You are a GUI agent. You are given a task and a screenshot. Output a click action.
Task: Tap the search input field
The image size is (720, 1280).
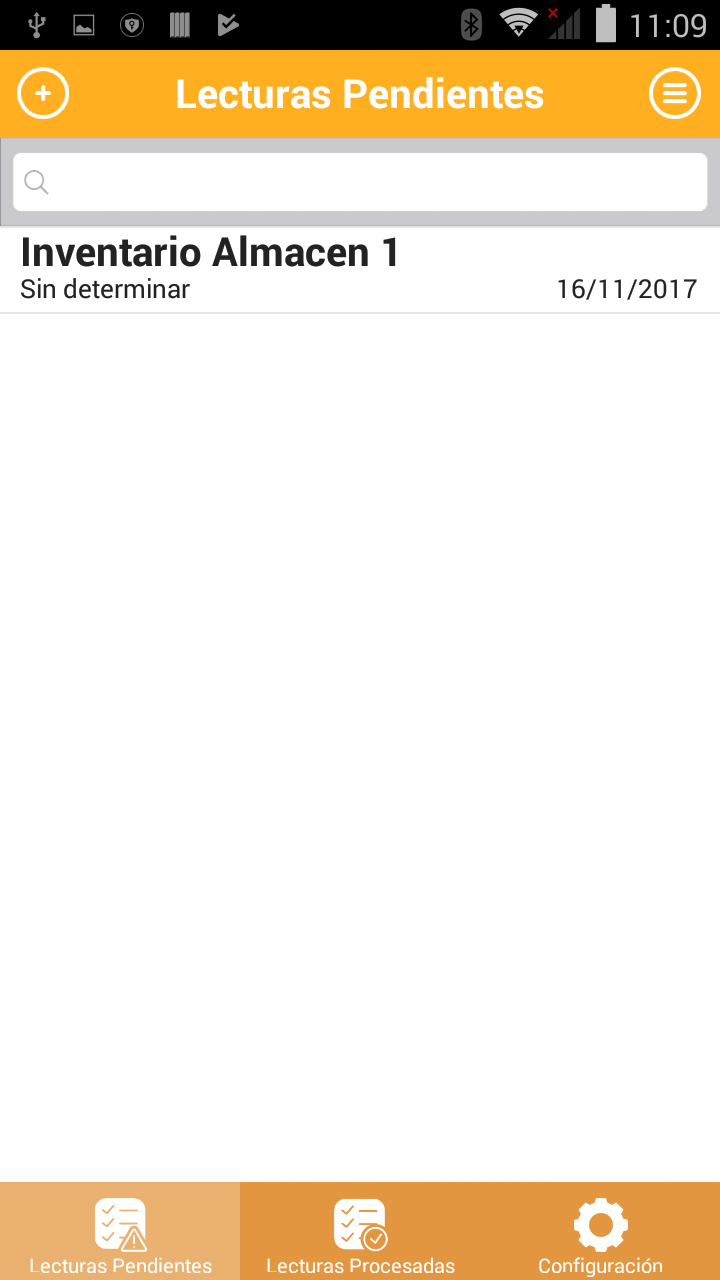pos(360,182)
